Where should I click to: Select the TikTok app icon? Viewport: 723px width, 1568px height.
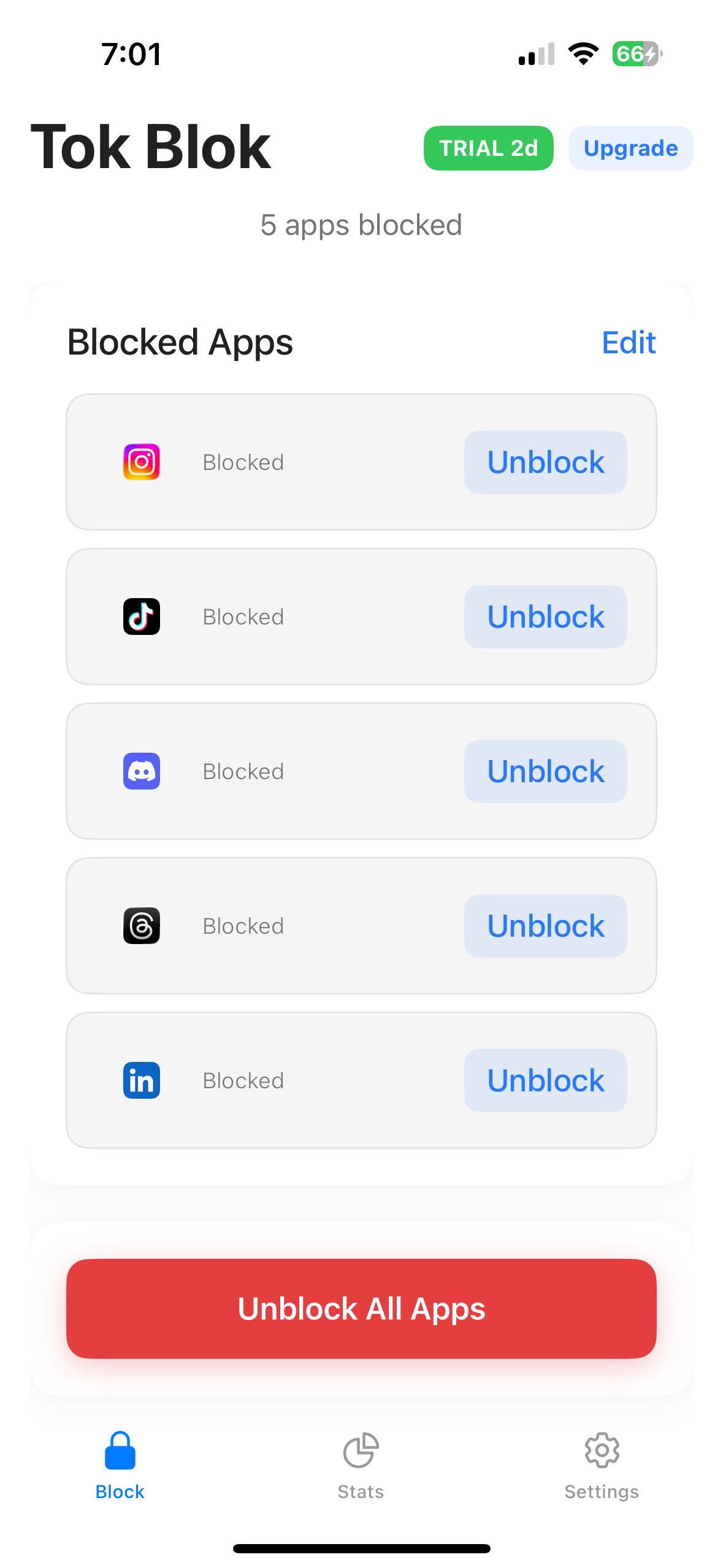click(x=141, y=617)
